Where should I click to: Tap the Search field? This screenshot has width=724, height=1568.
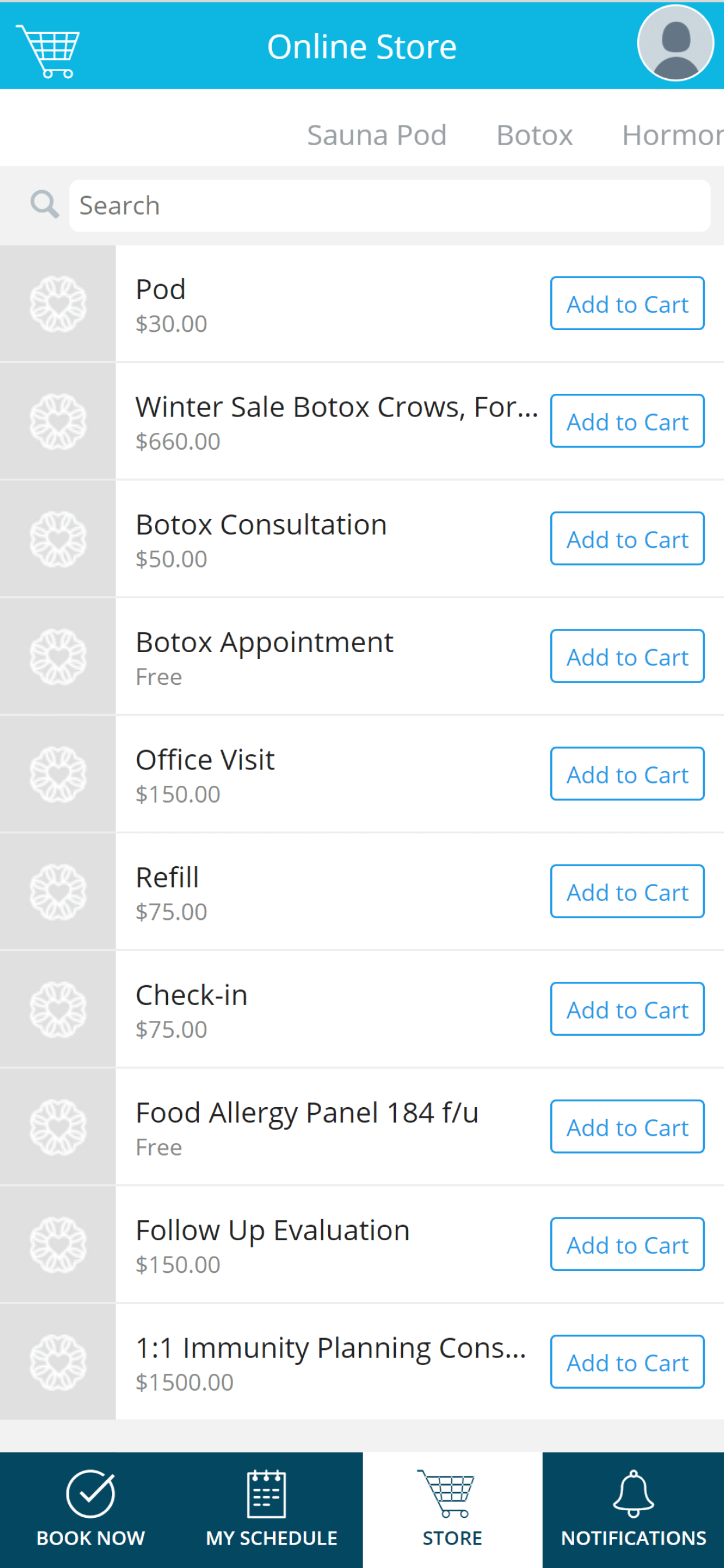coord(389,206)
